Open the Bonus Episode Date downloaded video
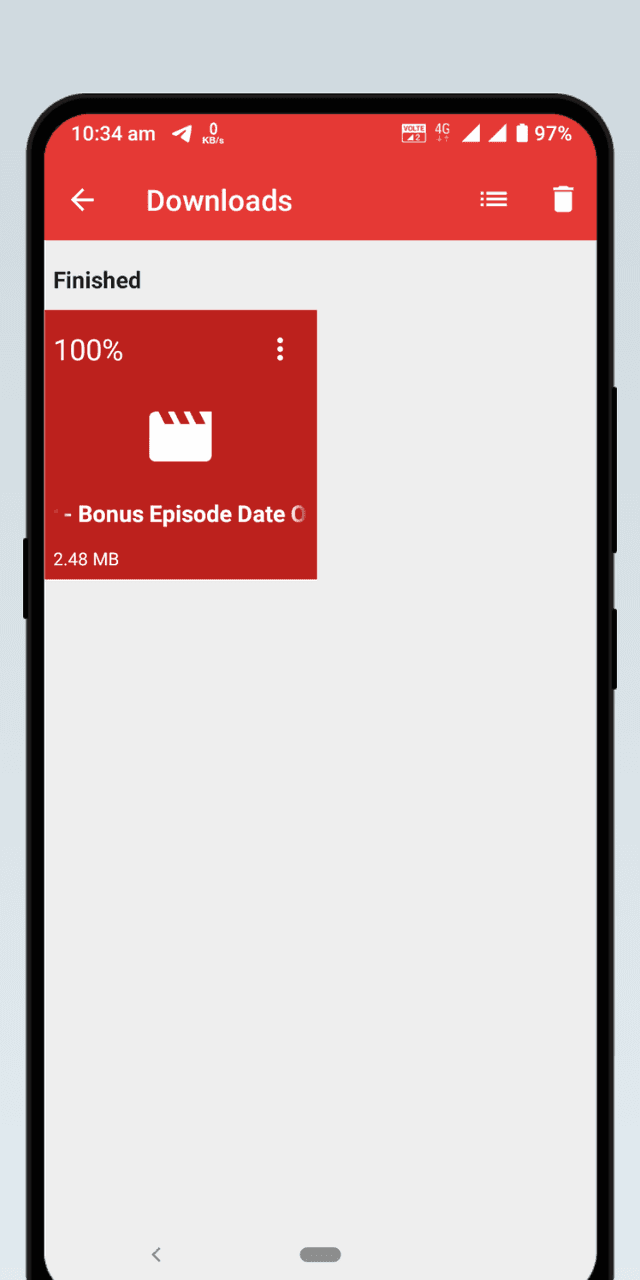Image resolution: width=640 pixels, height=1280 pixels. pos(181,444)
